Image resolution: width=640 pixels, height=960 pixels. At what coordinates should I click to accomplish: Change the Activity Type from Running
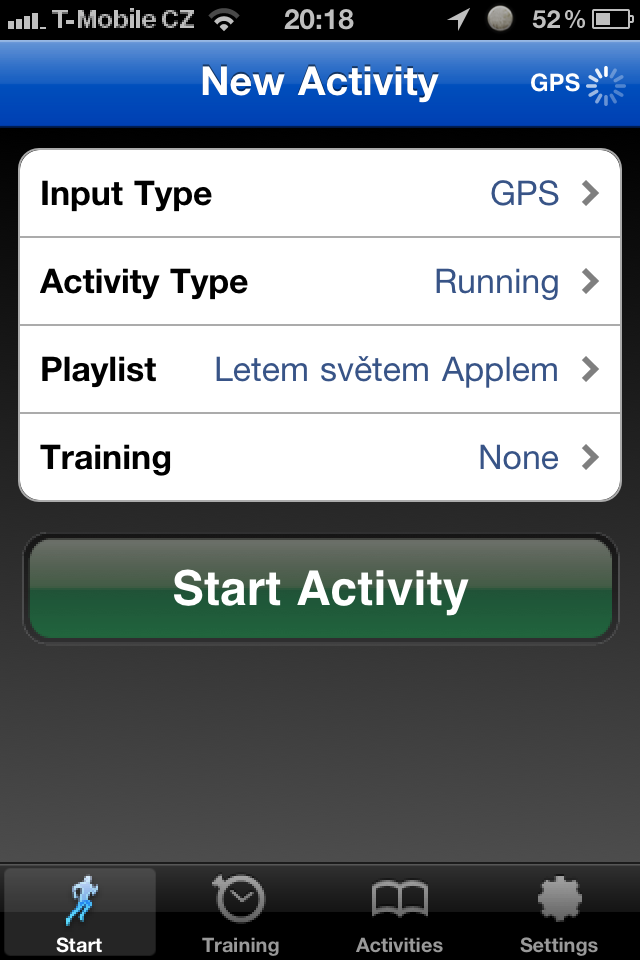pyautogui.click(x=320, y=282)
